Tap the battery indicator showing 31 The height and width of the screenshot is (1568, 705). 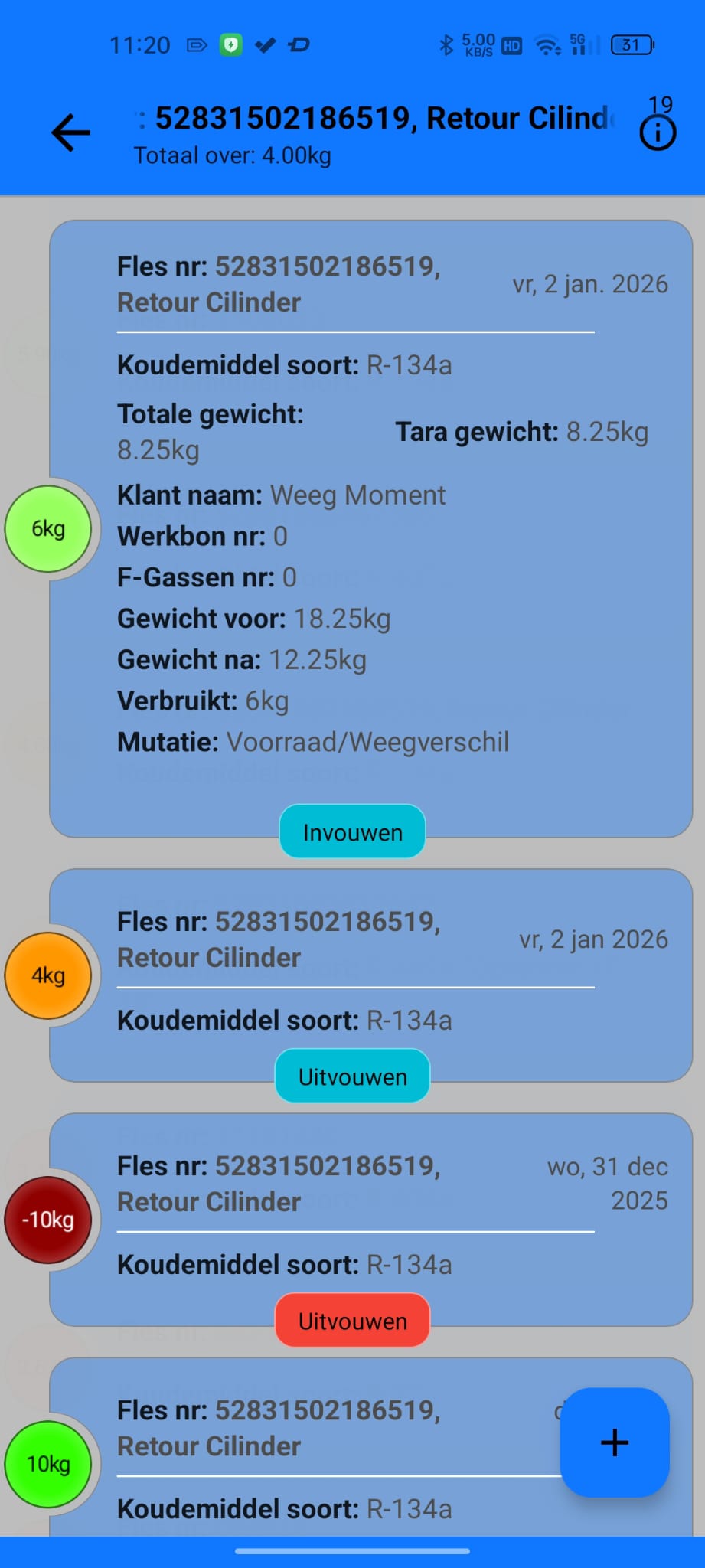(630, 46)
